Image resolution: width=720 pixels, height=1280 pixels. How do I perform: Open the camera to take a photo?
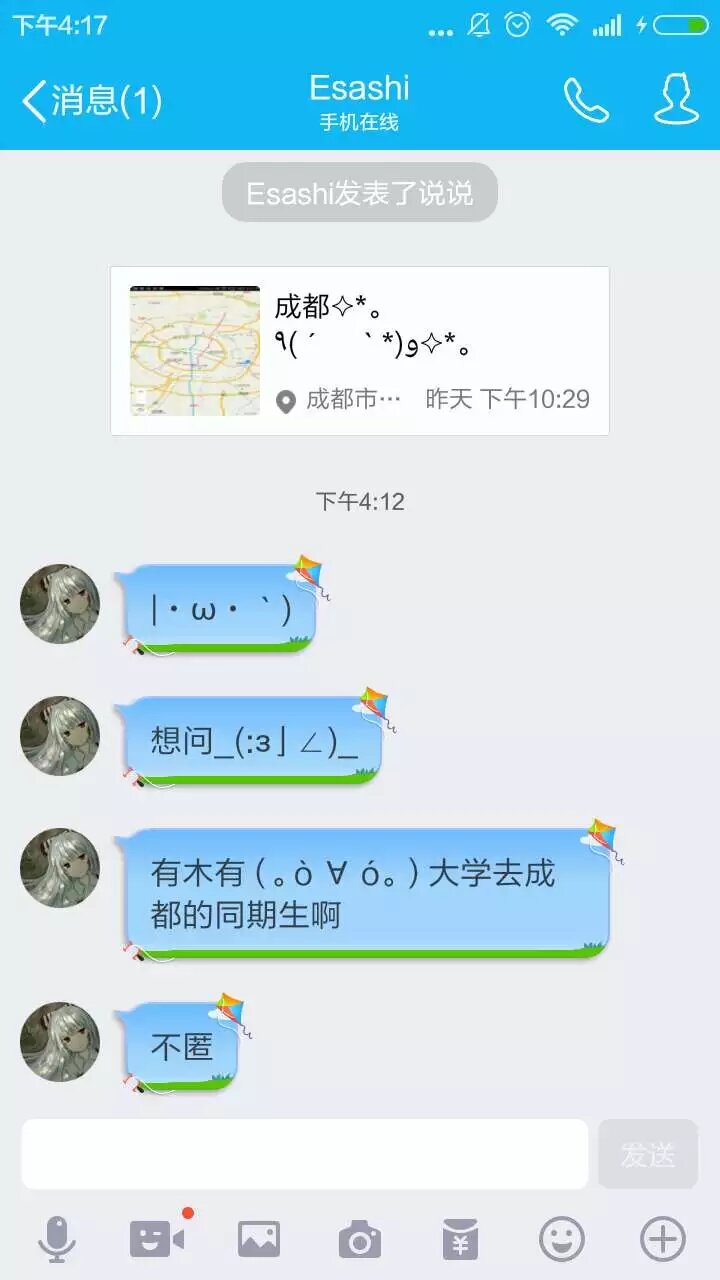[360, 1240]
